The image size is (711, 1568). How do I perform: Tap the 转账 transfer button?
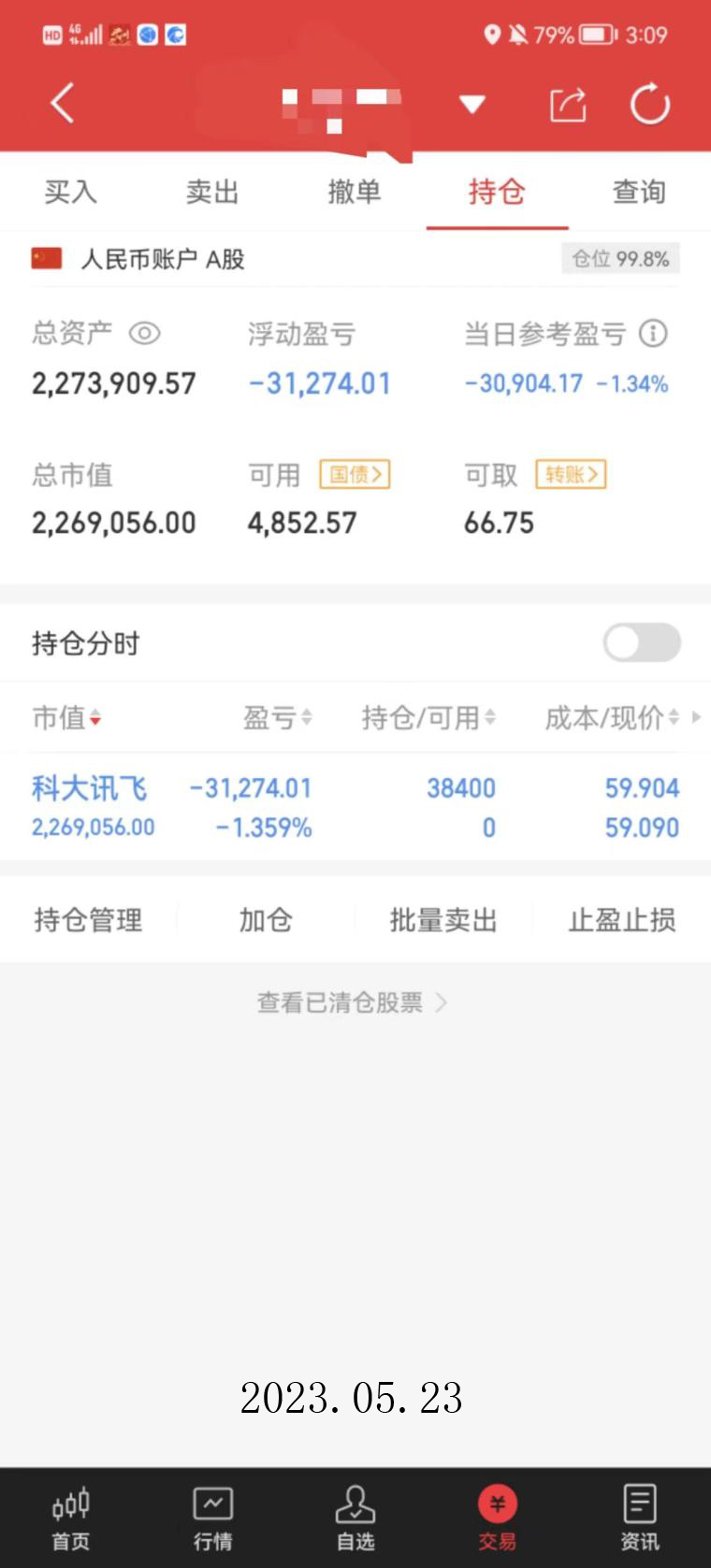pyautogui.click(x=571, y=474)
